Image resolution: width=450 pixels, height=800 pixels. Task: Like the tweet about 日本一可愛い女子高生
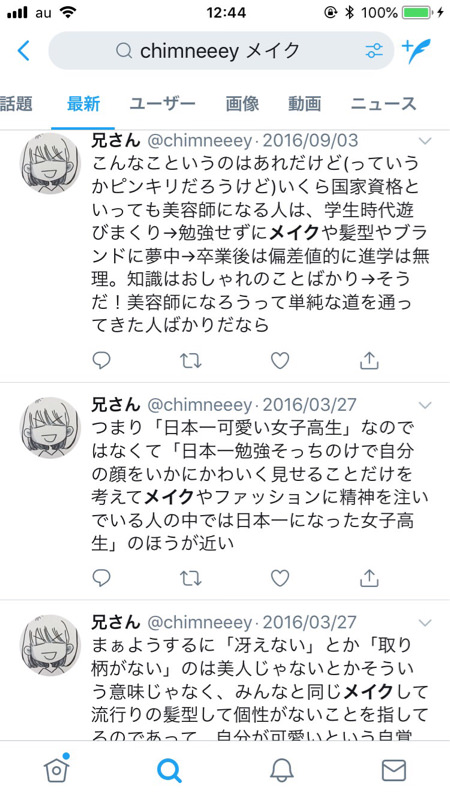280,578
